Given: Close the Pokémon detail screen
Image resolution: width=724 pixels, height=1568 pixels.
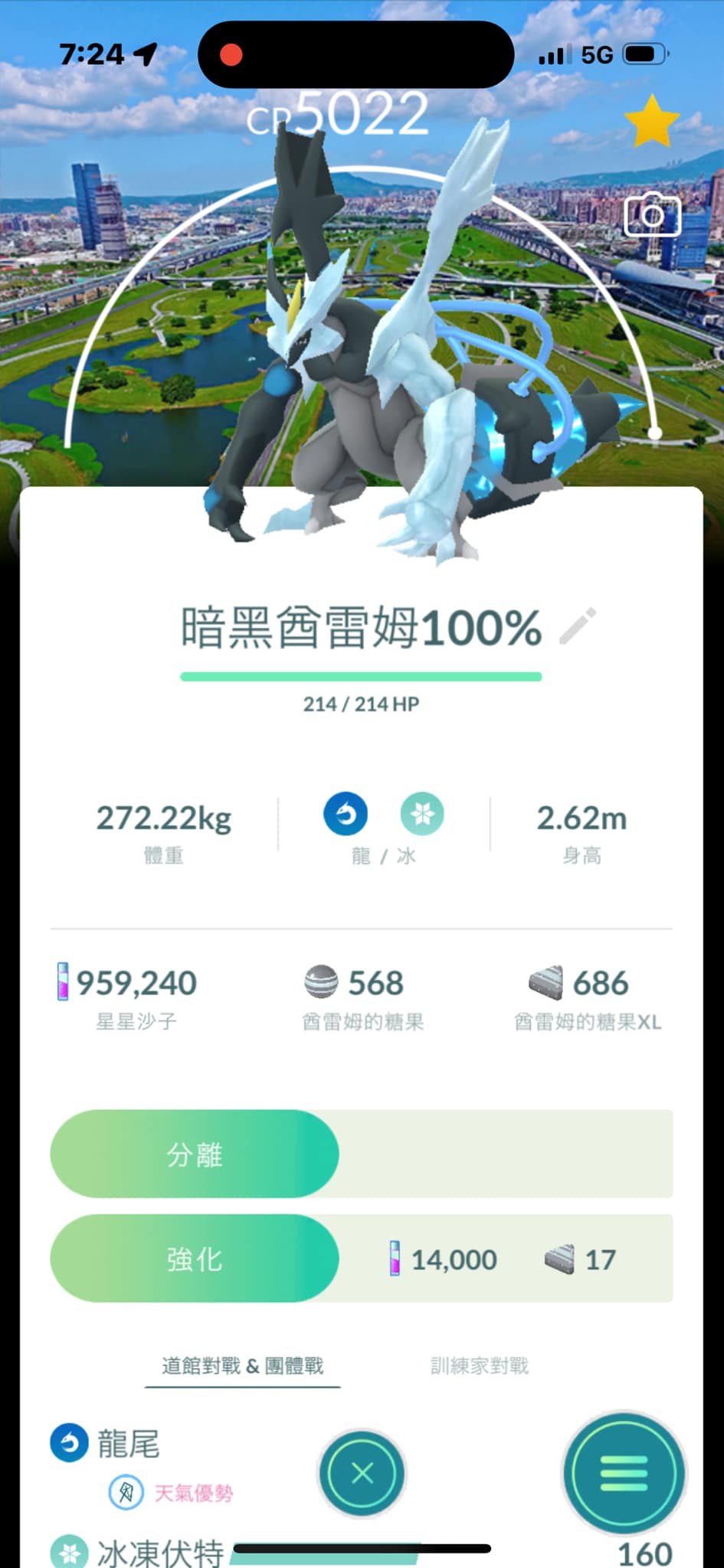Looking at the screenshot, I should click(362, 1472).
